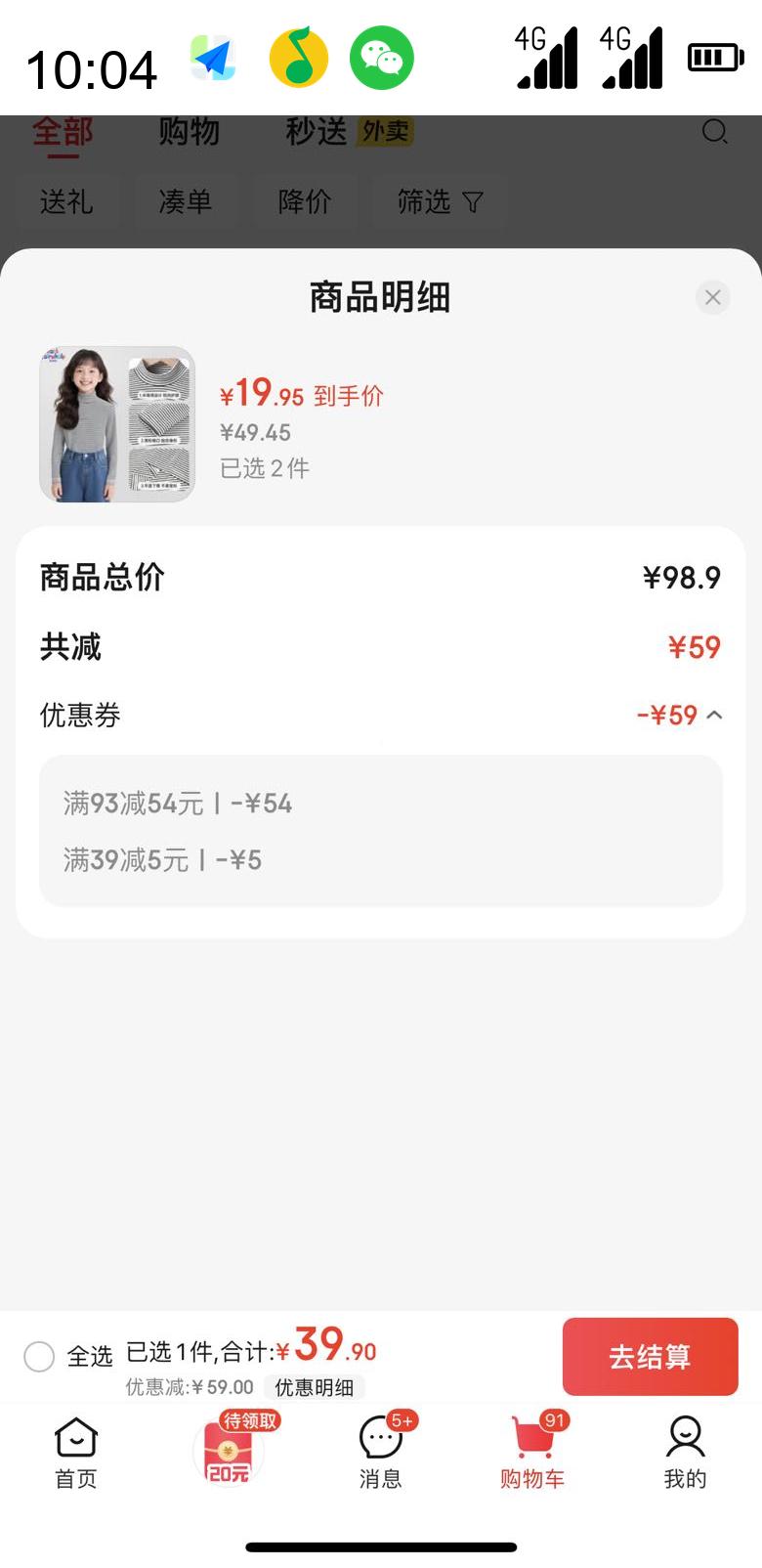Screen dimensions: 762x1568
Task: Claim the 20元 red packet
Action: pos(229,1453)
